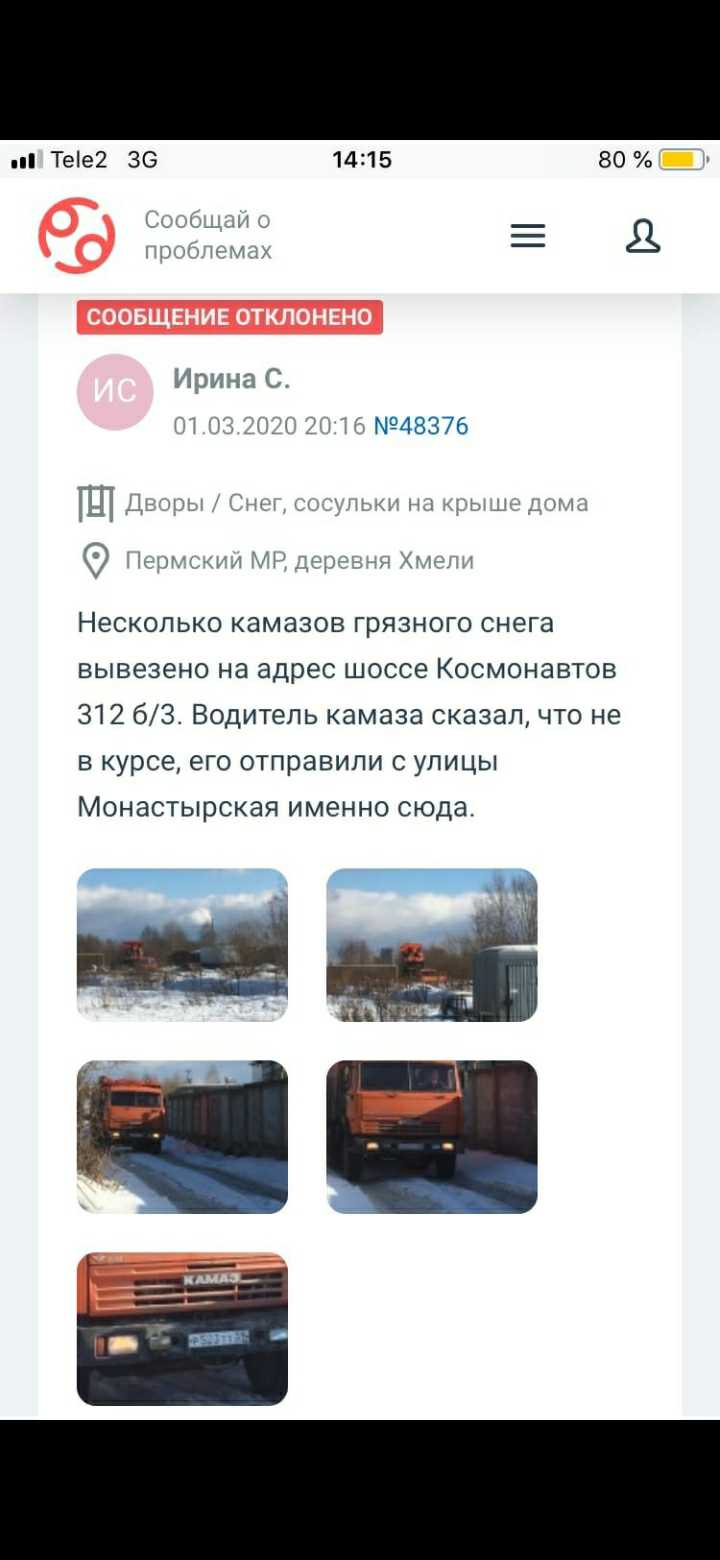Open the truck beside fence photo
Viewport: 720px width, 1560px height.
click(x=182, y=1137)
